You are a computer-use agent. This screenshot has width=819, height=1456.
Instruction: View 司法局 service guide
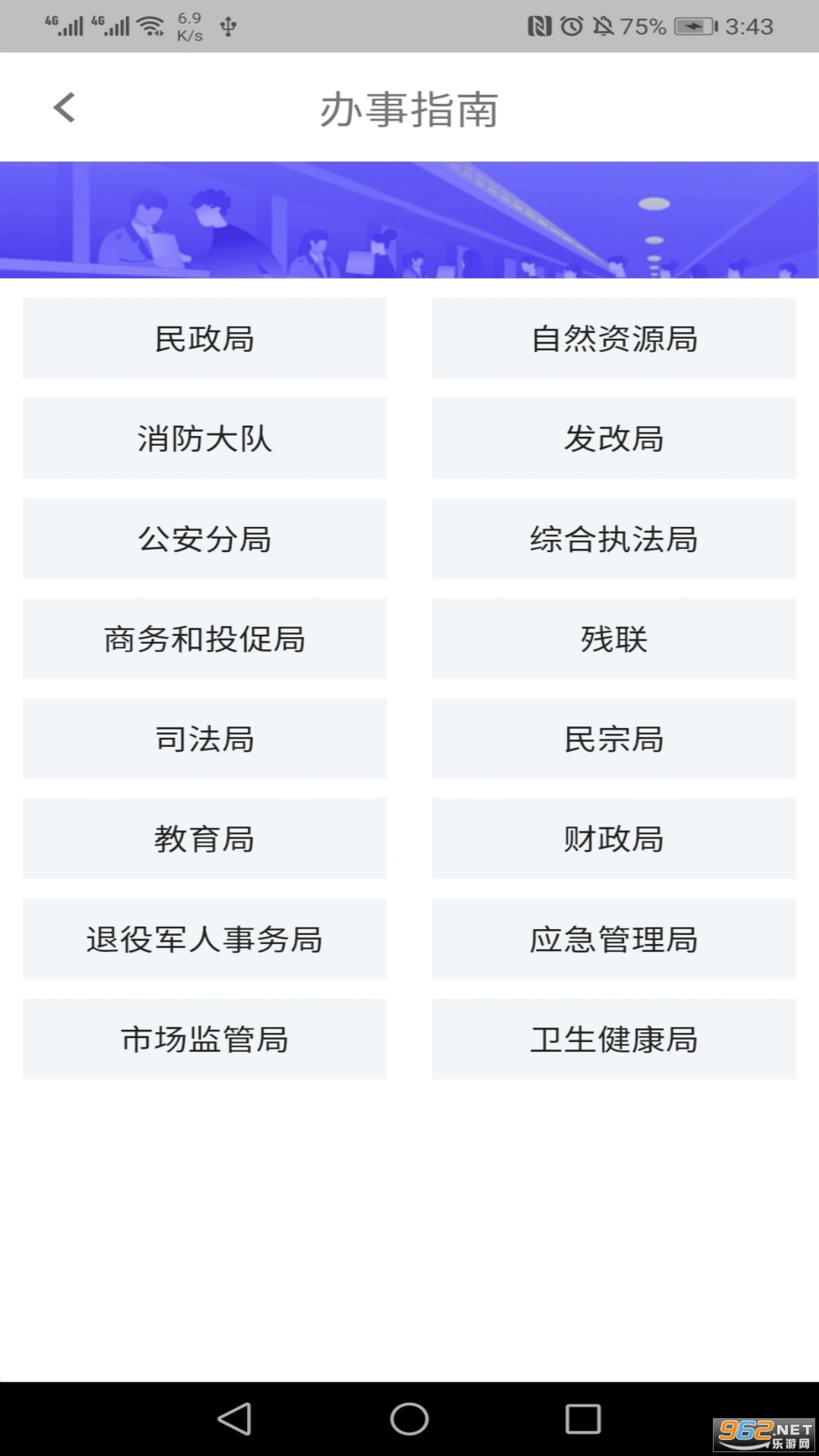tap(205, 739)
